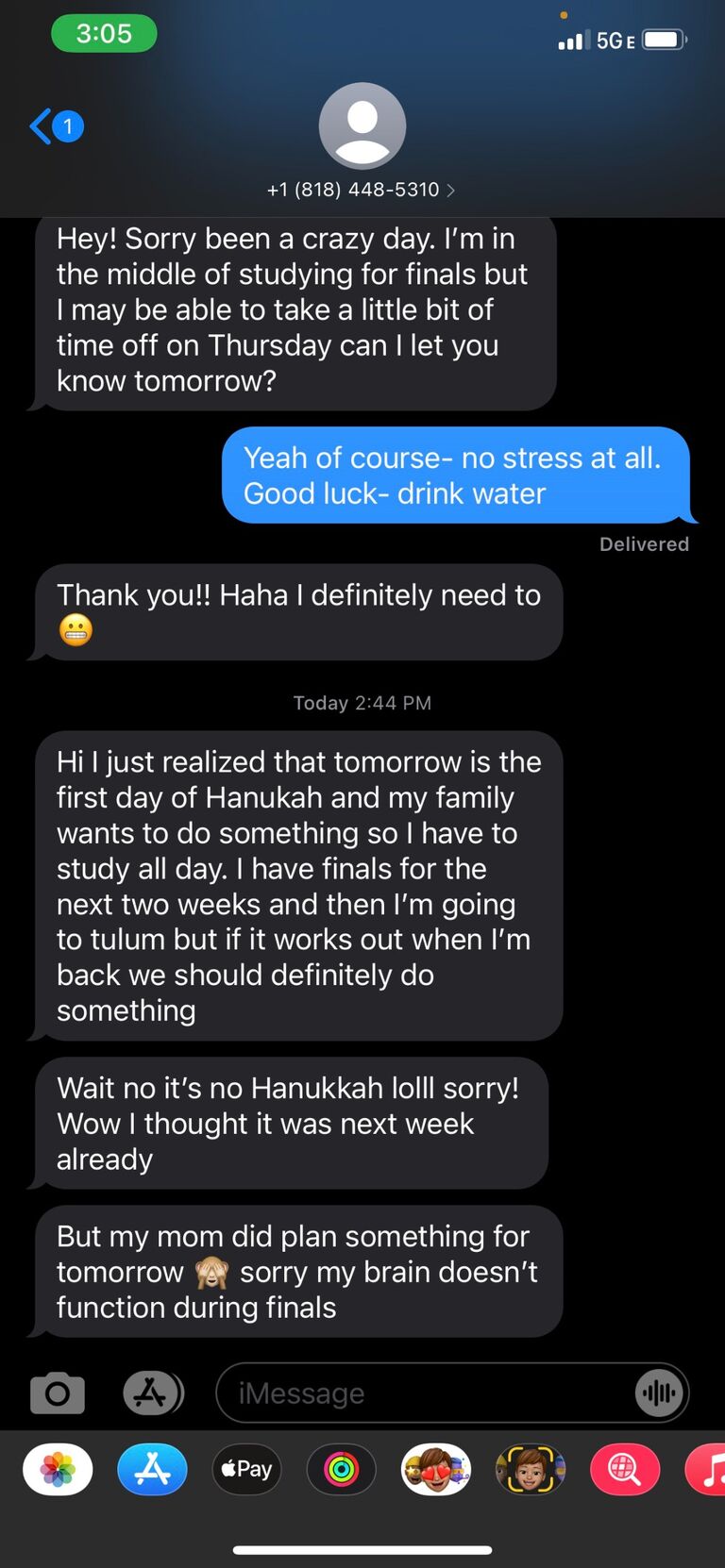This screenshot has height=1568, width=725.
Task: Open Apple Pay in the app strip
Action: tap(246, 1469)
